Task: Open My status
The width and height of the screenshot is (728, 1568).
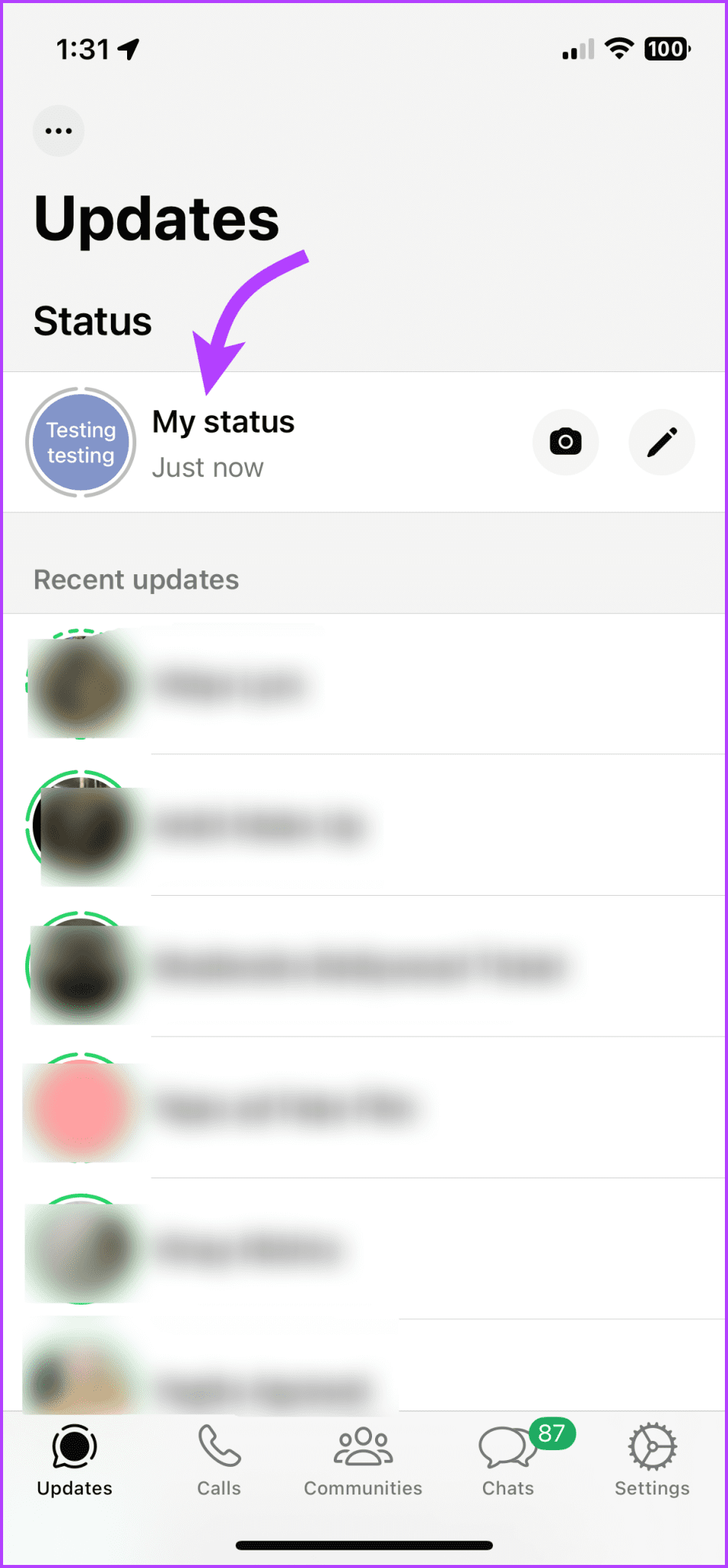Action: click(x=223, y=421)
